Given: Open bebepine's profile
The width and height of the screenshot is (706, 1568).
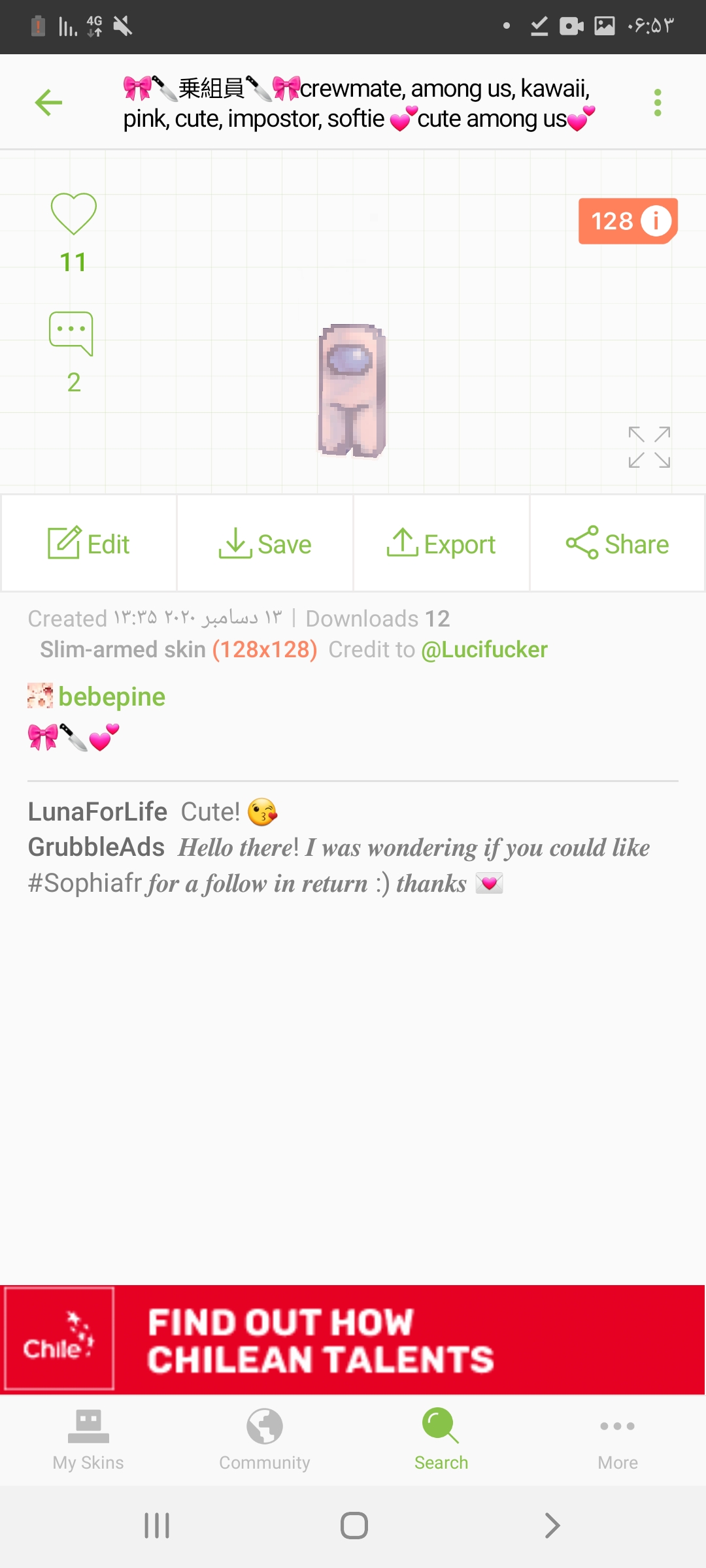Looking at the screenshot, I should (111, 696).
